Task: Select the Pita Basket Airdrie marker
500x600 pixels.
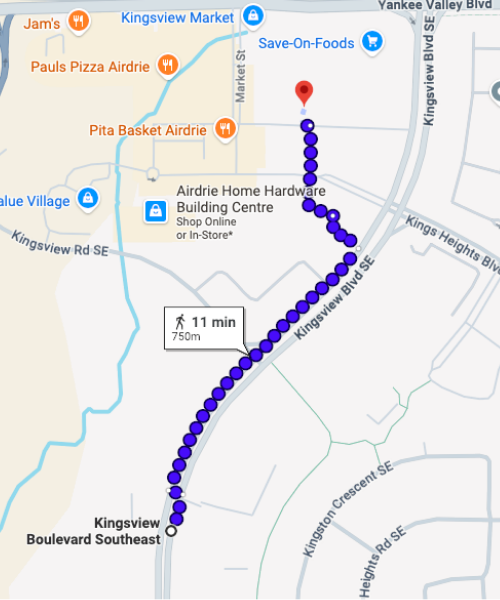Action: click(225, 129)
